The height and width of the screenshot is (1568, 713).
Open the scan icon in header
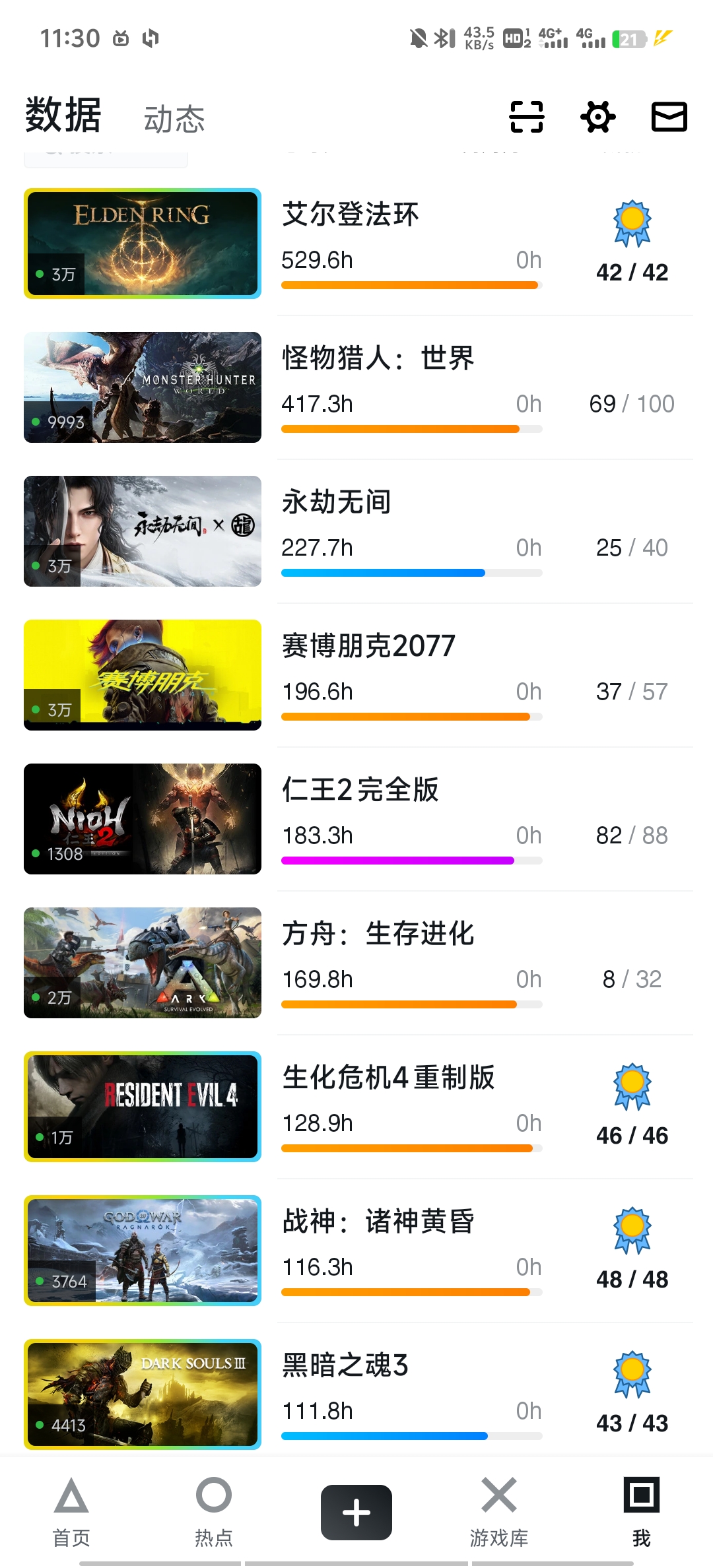pos(526,117)
